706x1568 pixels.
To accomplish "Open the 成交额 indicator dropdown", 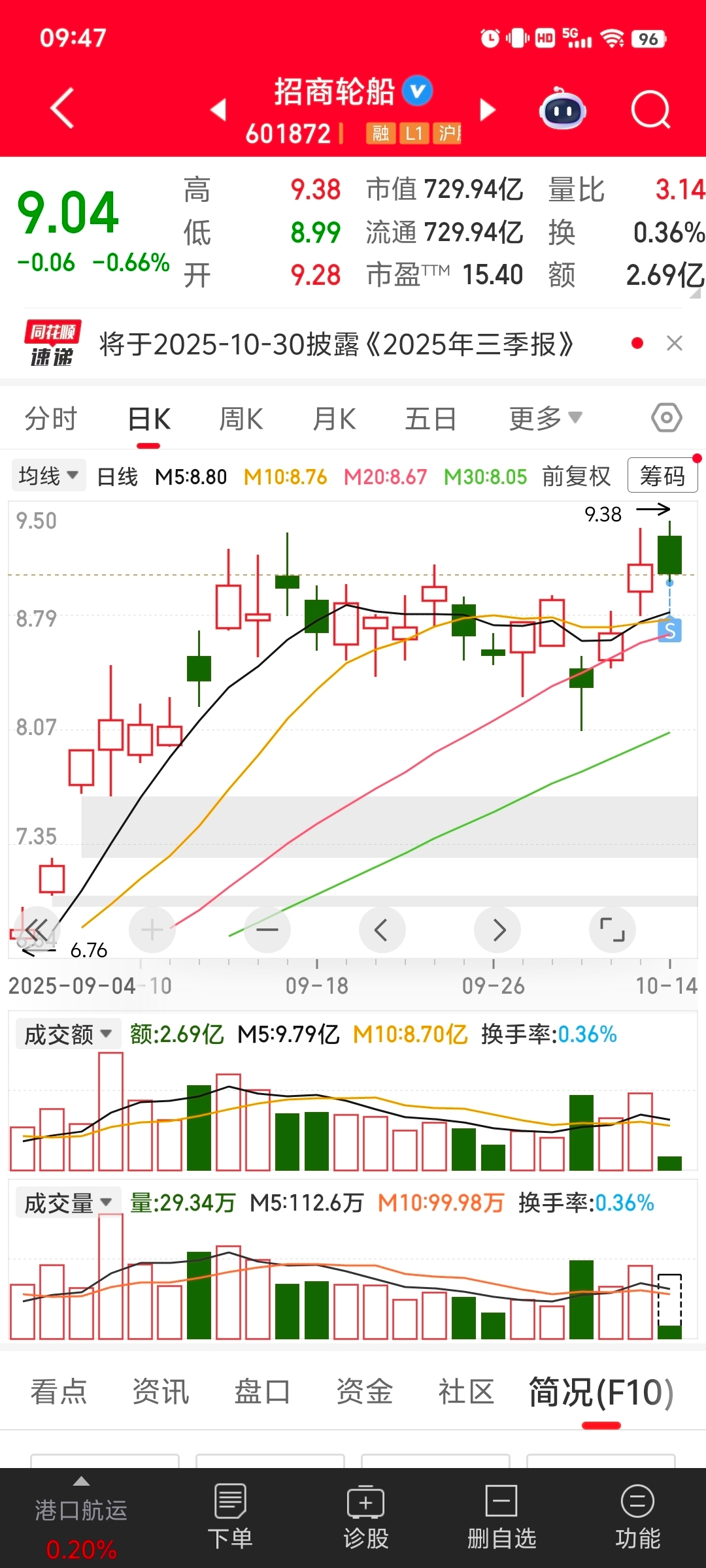I will tap(68, 1034).
